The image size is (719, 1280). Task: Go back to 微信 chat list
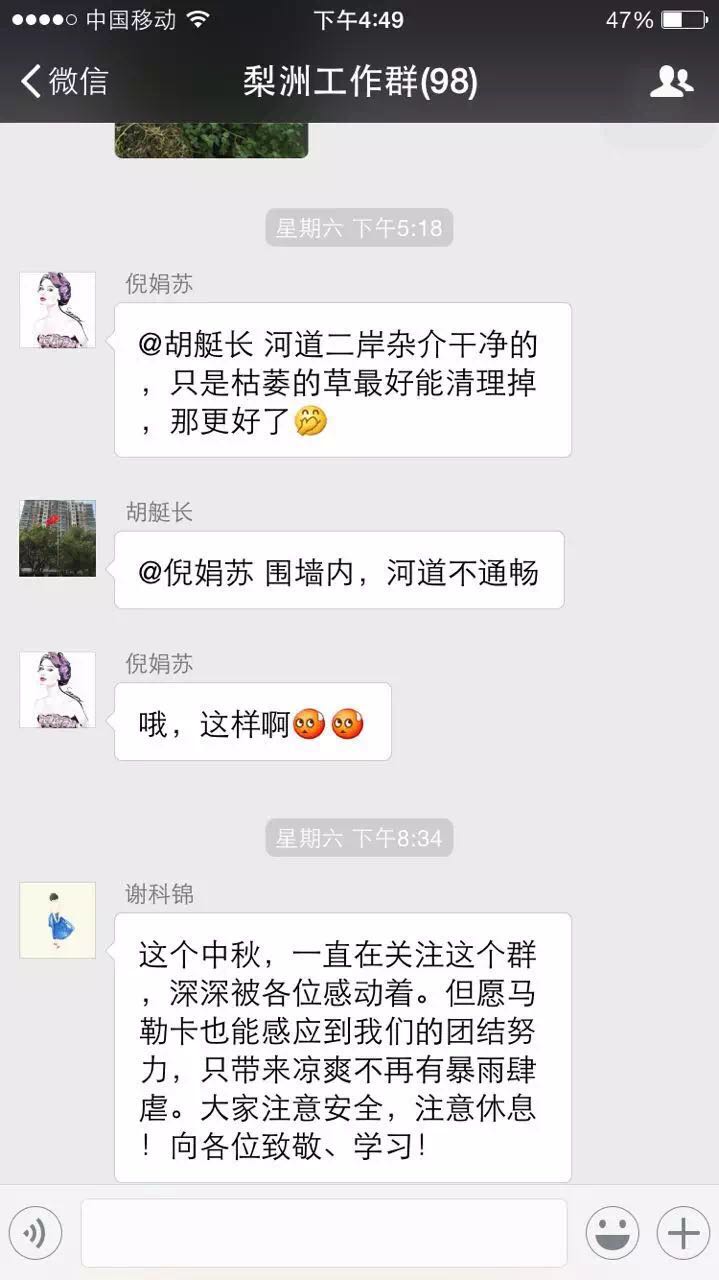click(x=64, y=81)
